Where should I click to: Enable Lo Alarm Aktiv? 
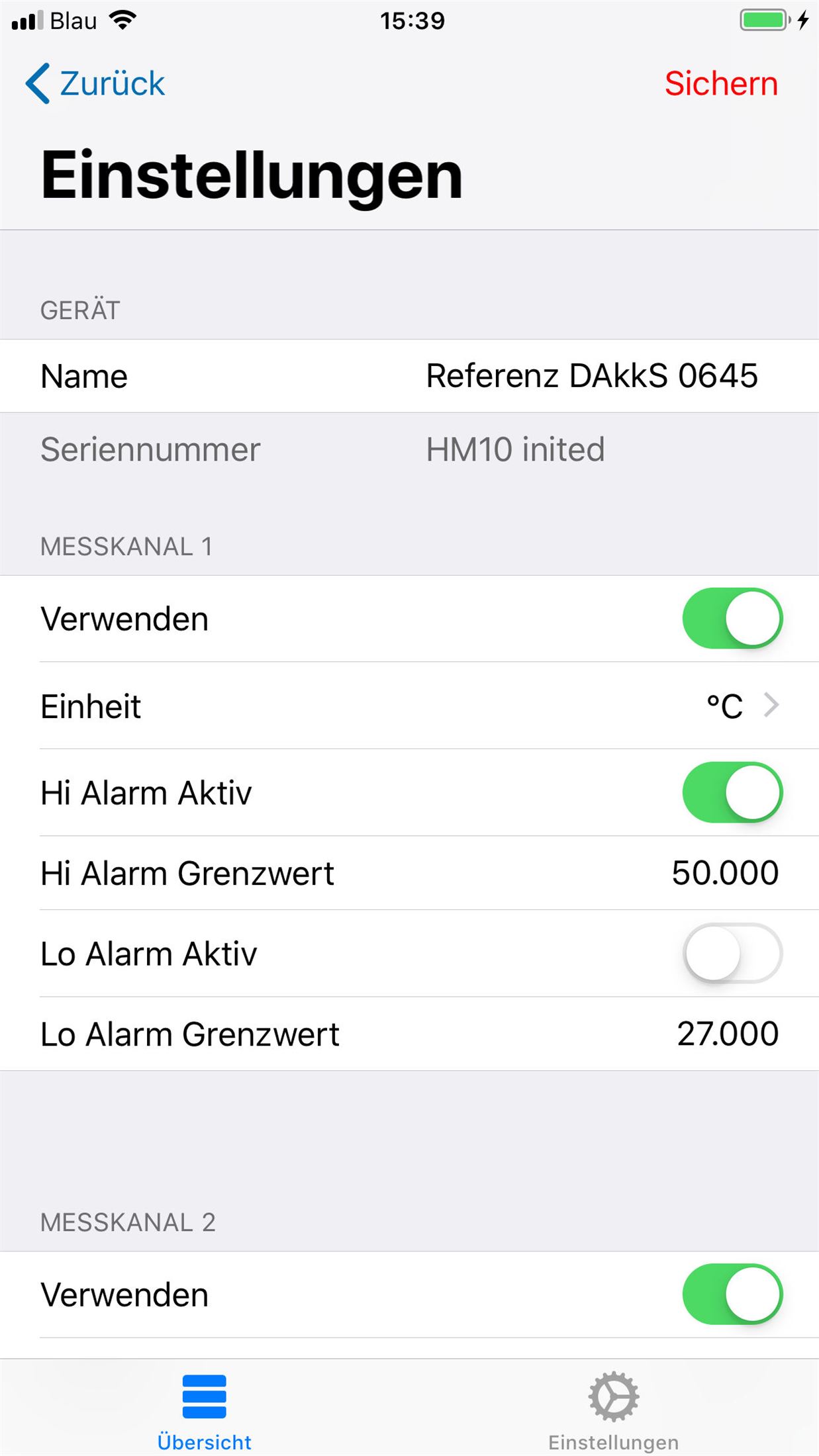732,953
